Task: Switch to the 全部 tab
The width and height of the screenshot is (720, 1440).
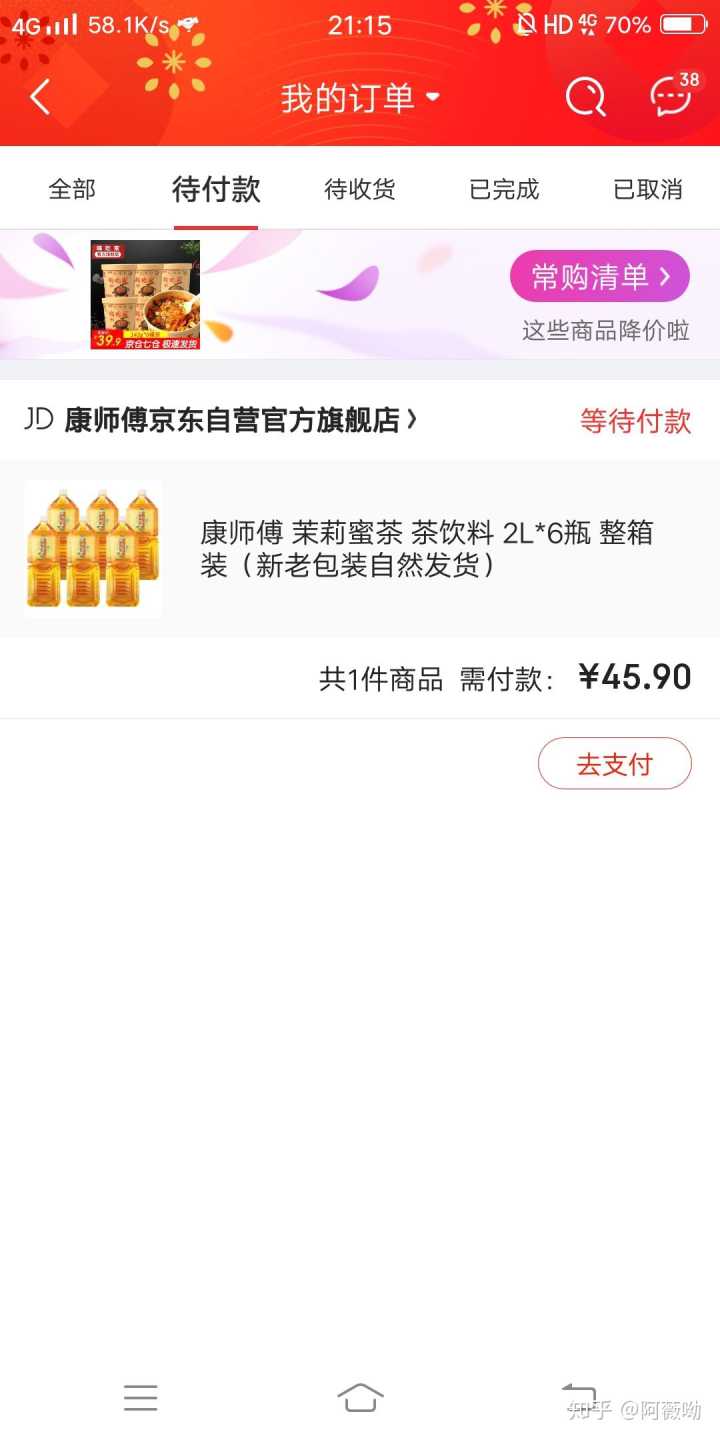Action: tap(72, 189)
